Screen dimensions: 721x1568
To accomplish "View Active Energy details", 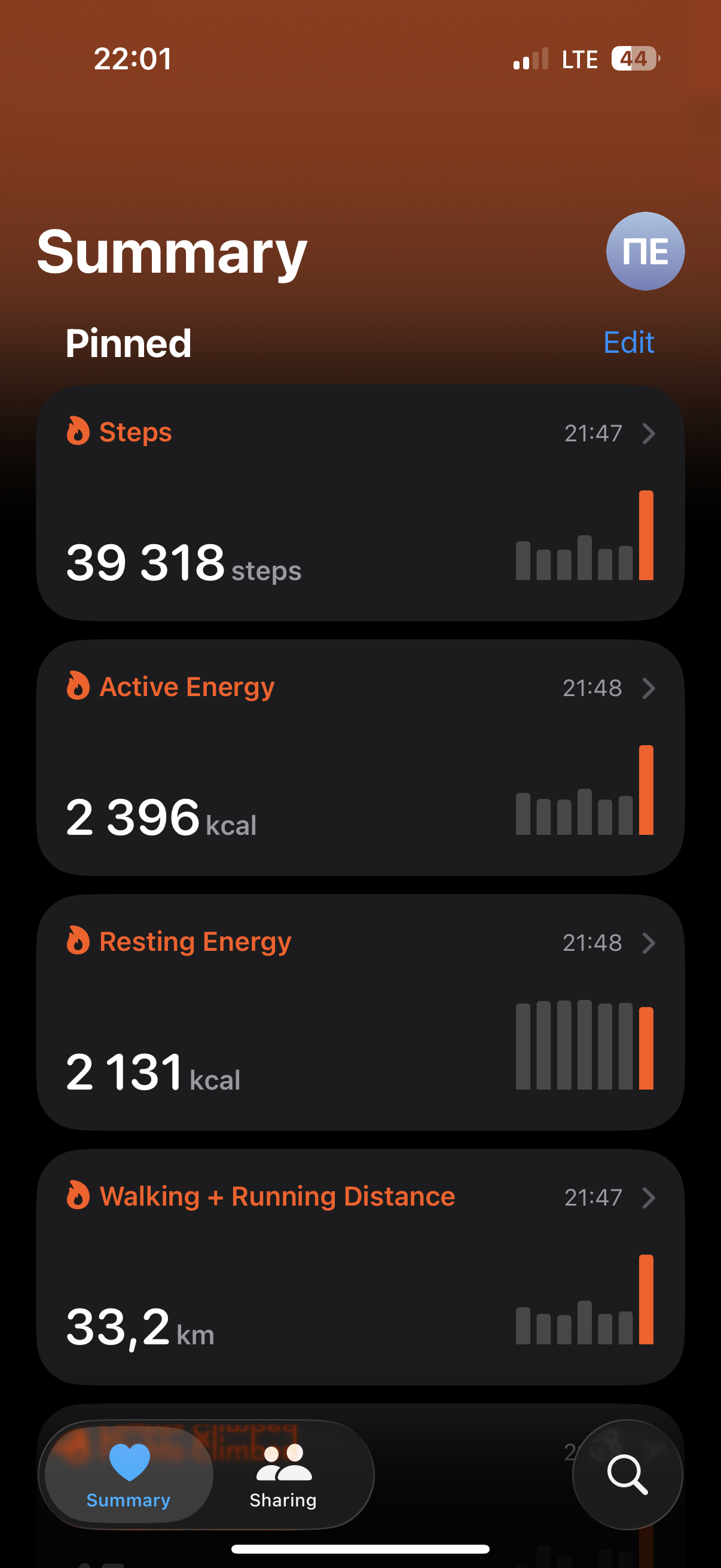I will (360, 757).
